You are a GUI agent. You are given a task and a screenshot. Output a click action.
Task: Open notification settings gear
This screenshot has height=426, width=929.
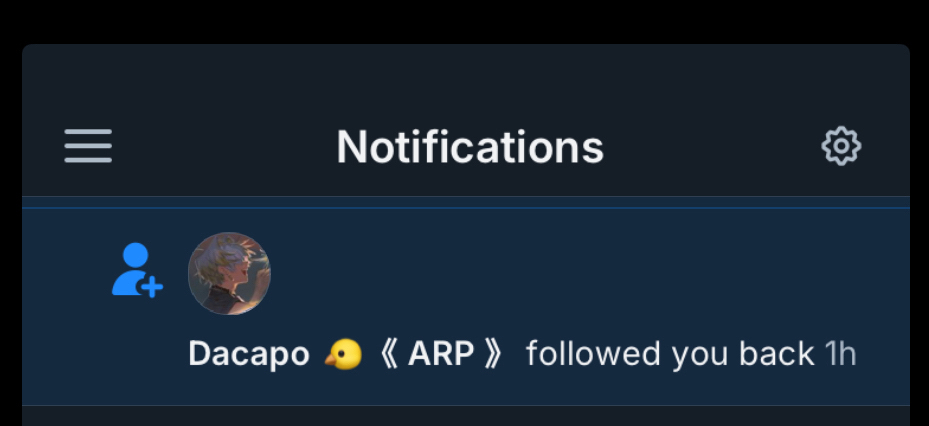[841, 146]
